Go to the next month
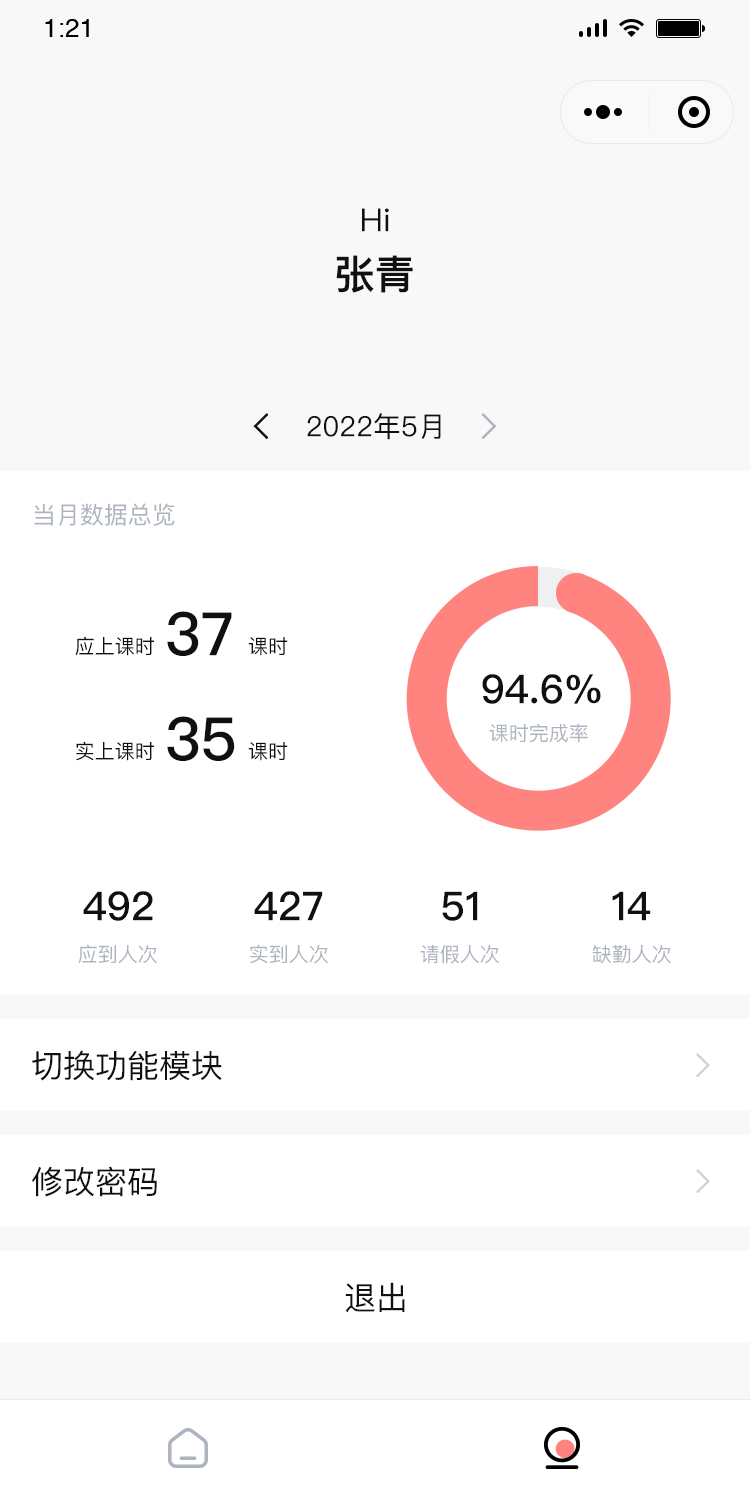This screenshot has width=750, height=1497. pyautogui.click(x=488, y=427)
